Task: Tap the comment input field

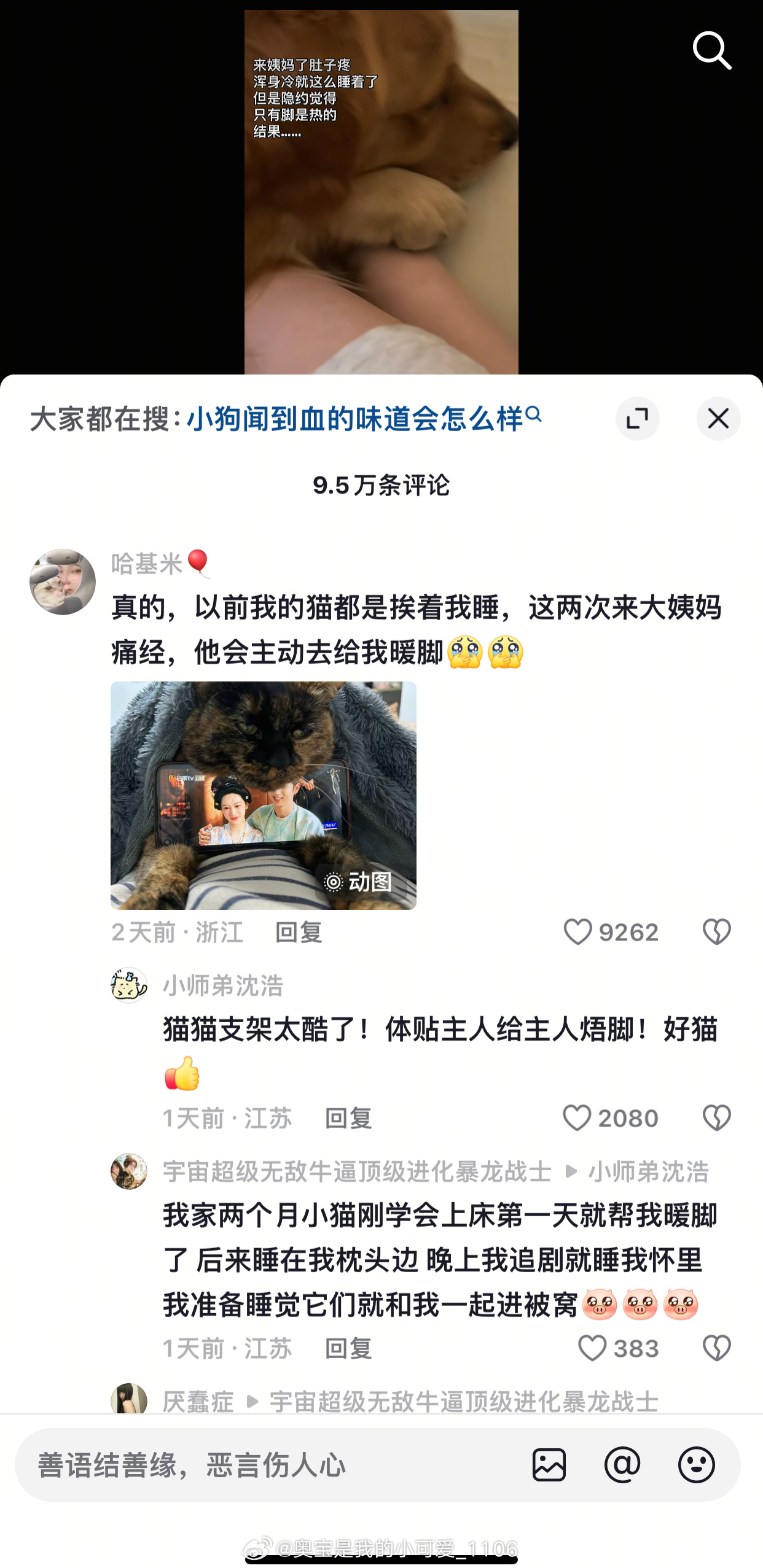Action: [x=270, y=1465]
